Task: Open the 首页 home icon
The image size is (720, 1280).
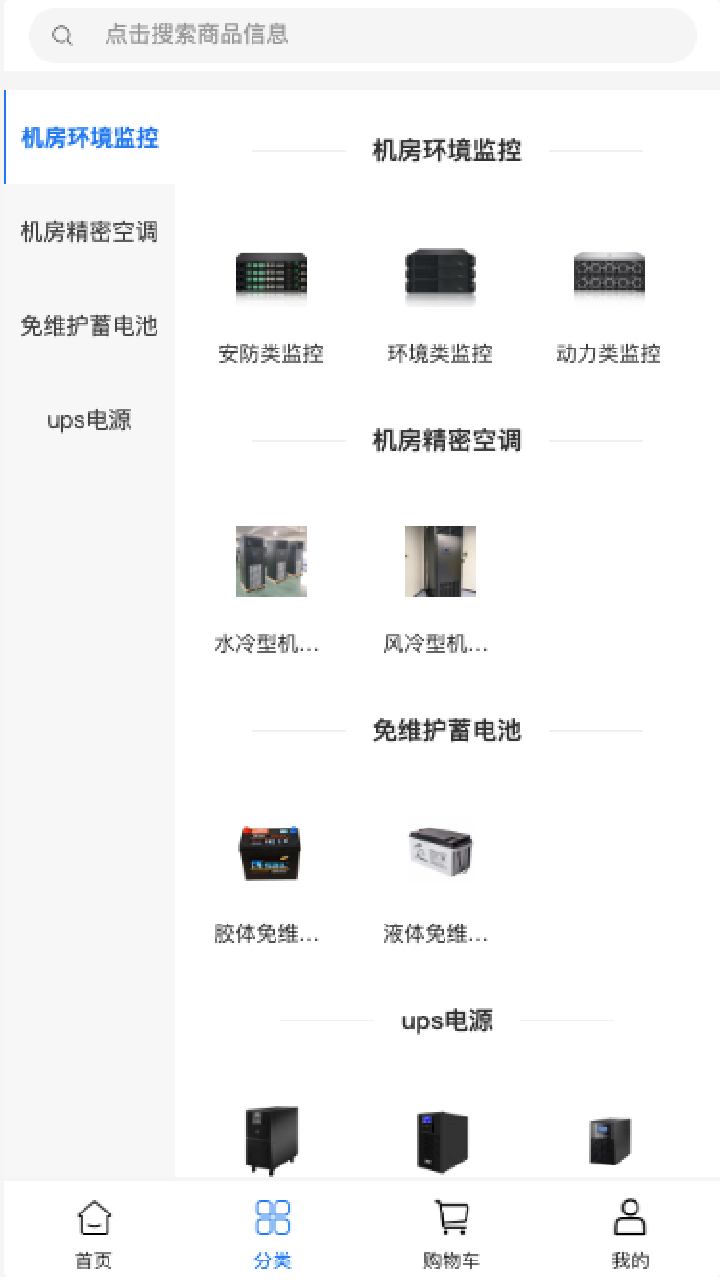Action: pos(93,1230)
